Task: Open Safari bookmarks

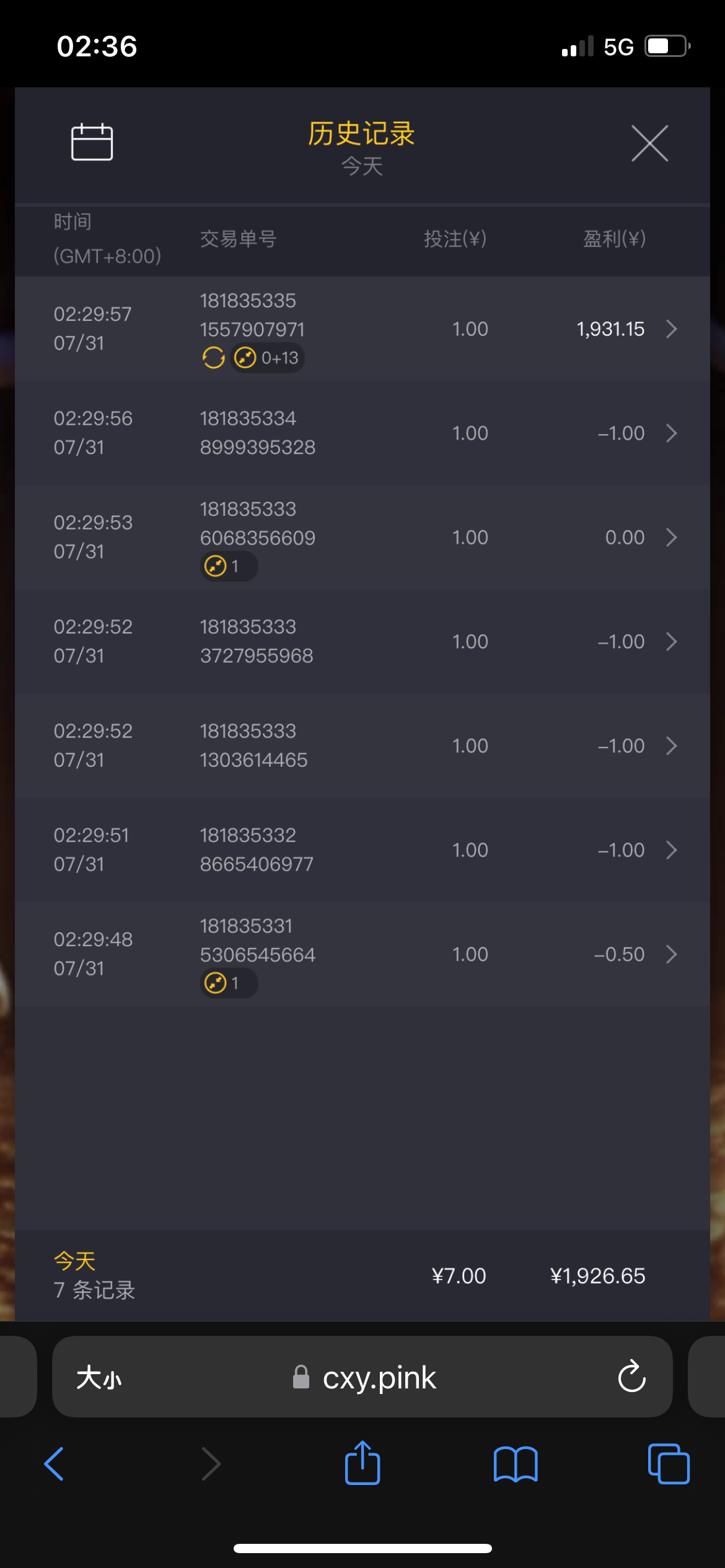Action: coord(516,1464)
